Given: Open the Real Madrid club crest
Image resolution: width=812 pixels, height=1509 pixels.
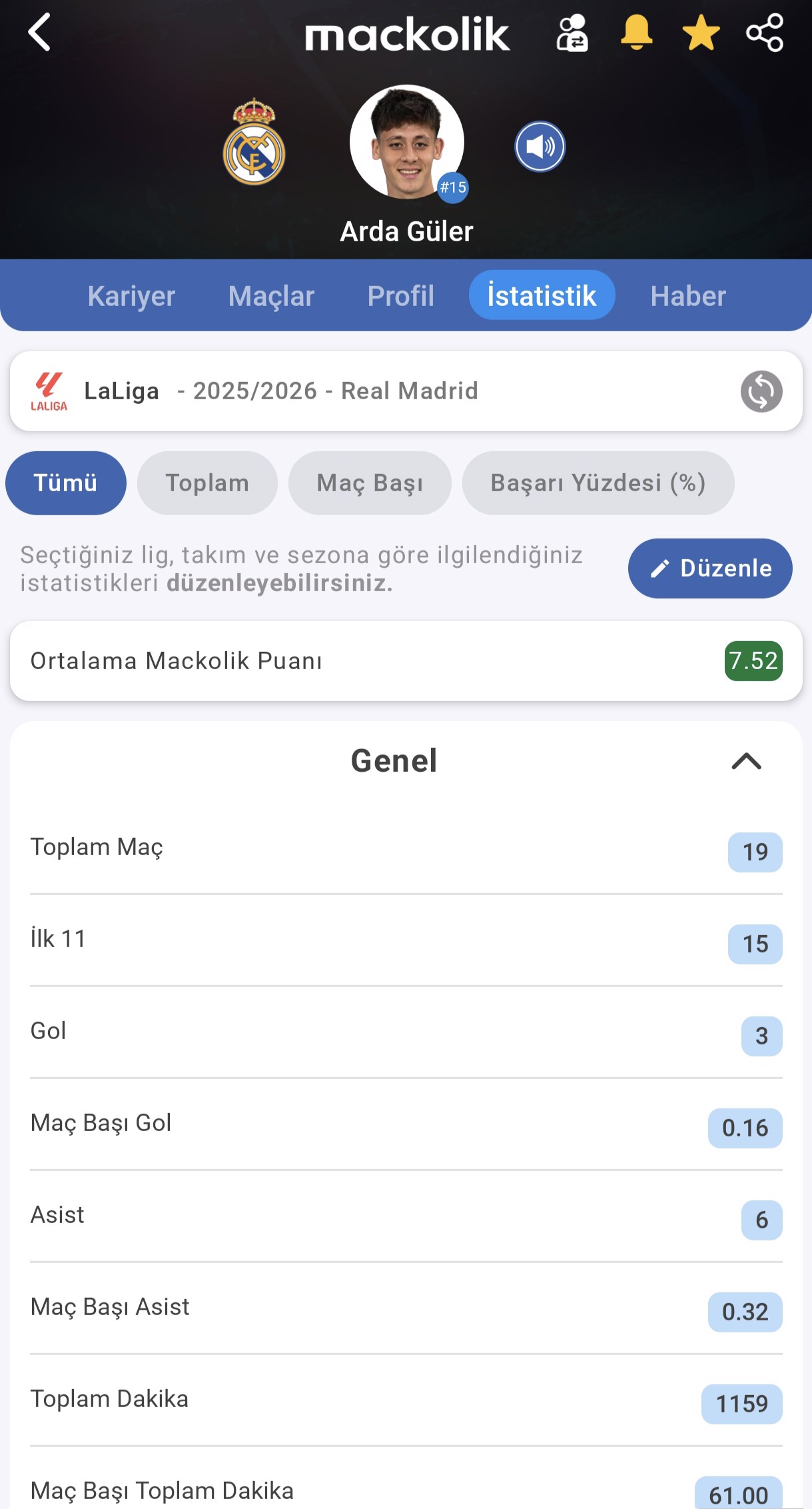Looking at the screenshot, I should pos(254,142).
